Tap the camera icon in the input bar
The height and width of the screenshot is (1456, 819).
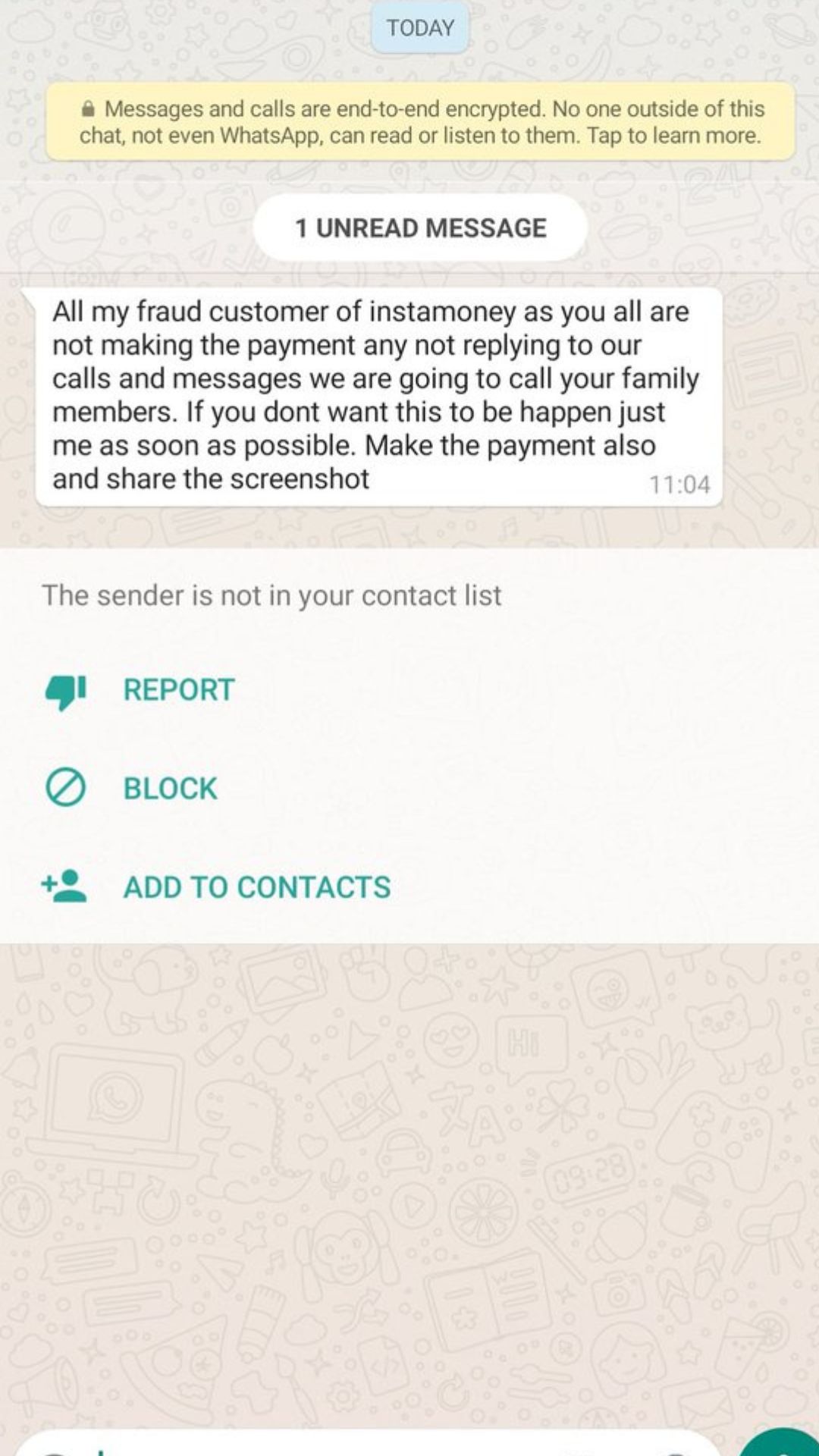point(675,1450)
